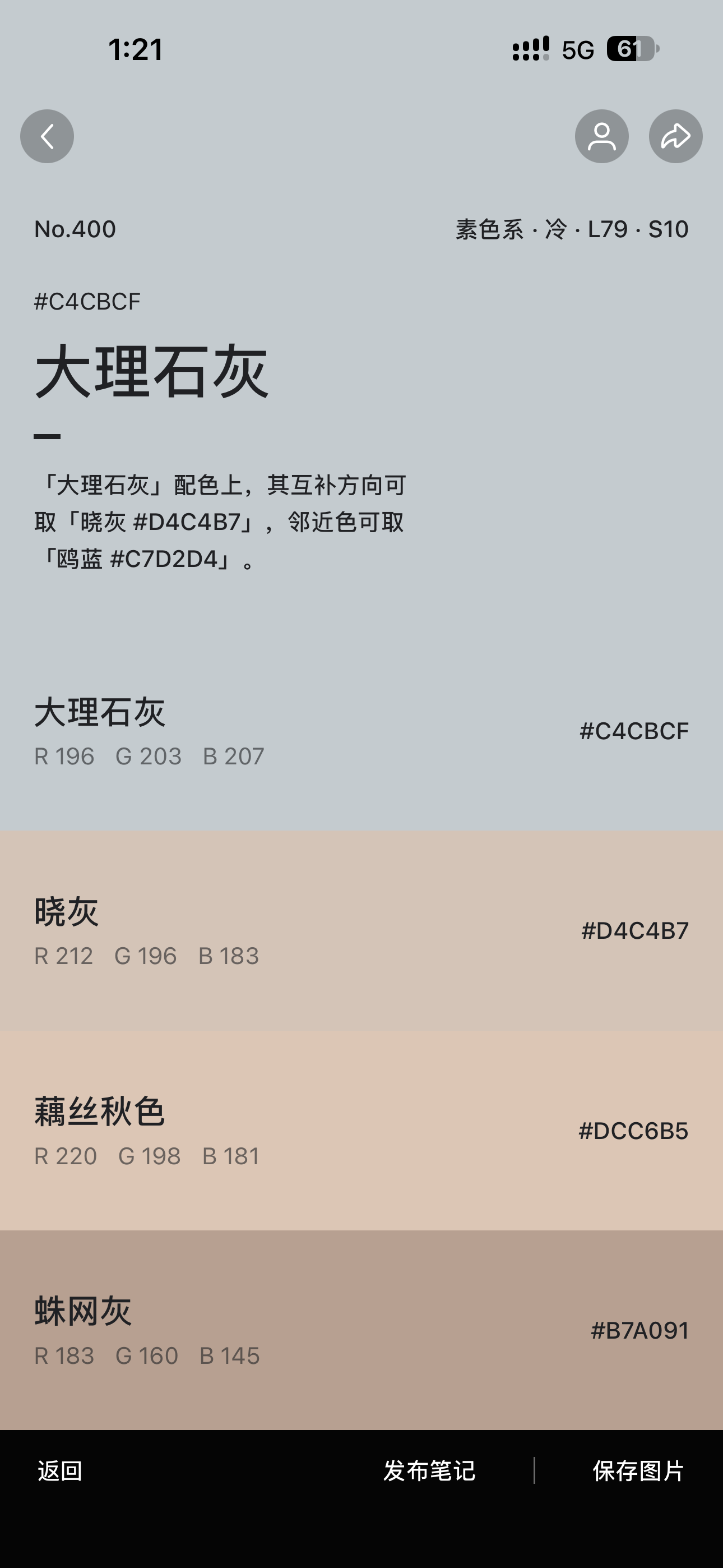723x1568 pixels.
Task: Open the profile icon
Action: click(x=602, y=136)
